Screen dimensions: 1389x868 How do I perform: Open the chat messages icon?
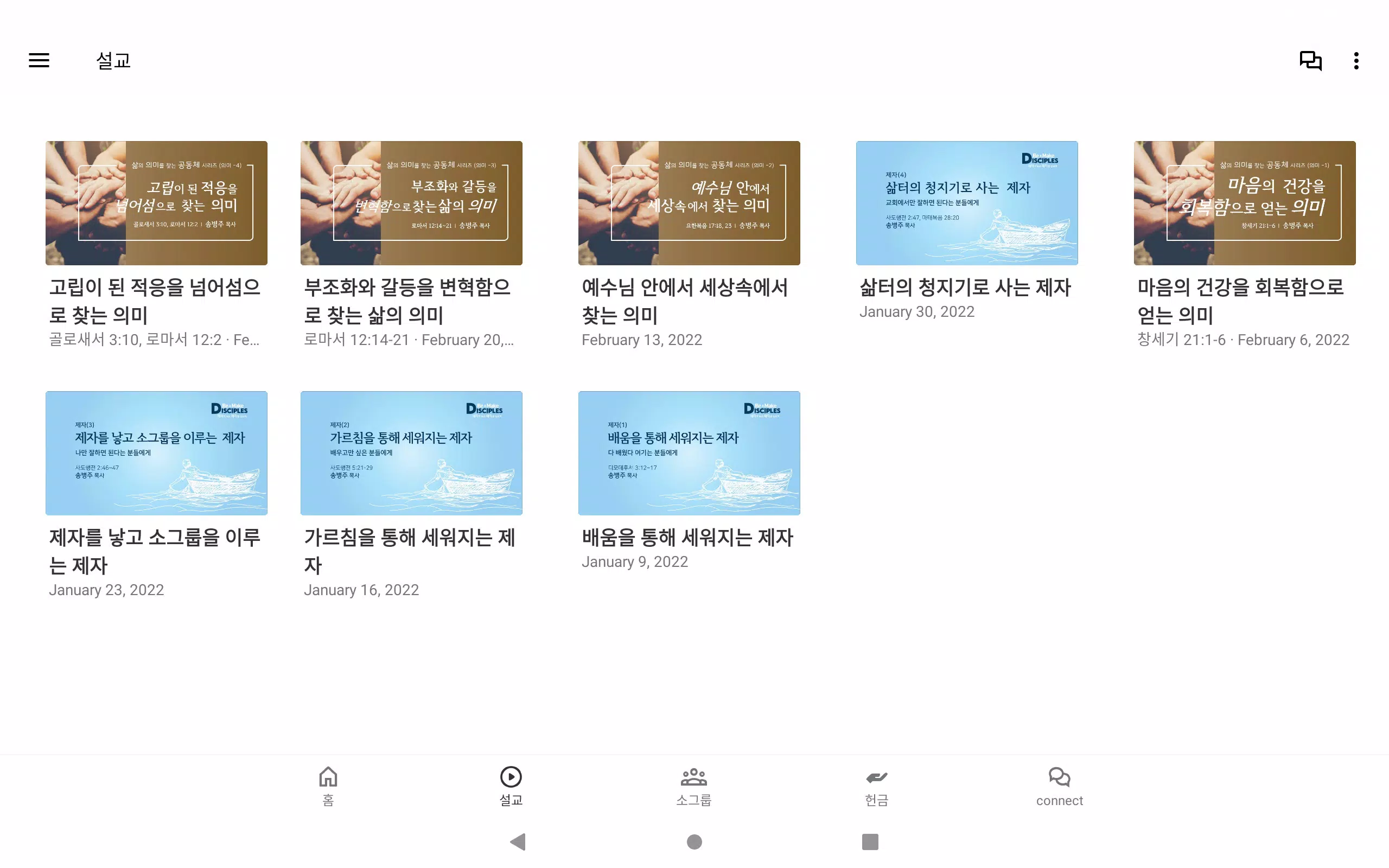pos(1310,60)
